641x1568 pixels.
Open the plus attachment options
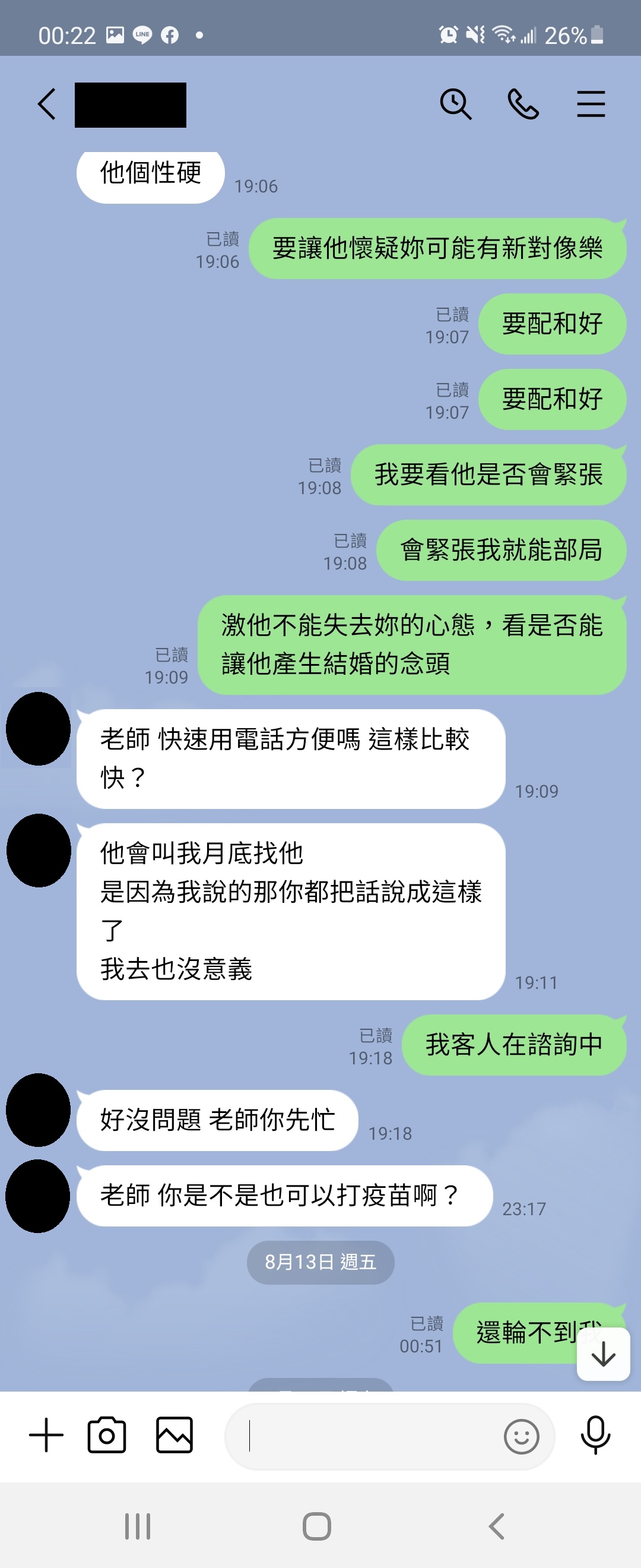coord(46,1435)
